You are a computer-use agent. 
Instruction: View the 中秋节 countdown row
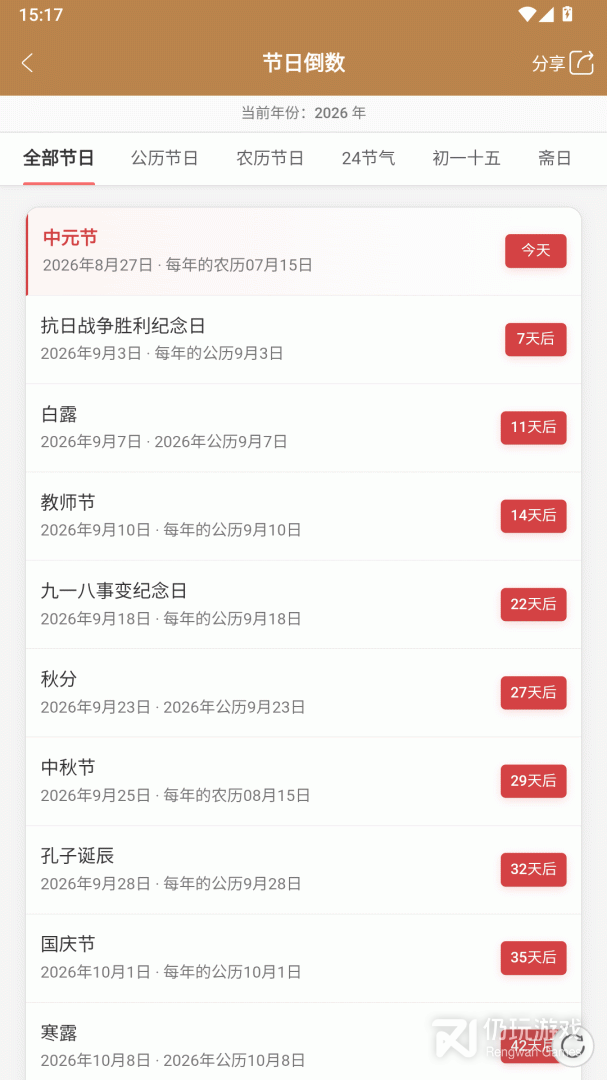click(303, 781)
